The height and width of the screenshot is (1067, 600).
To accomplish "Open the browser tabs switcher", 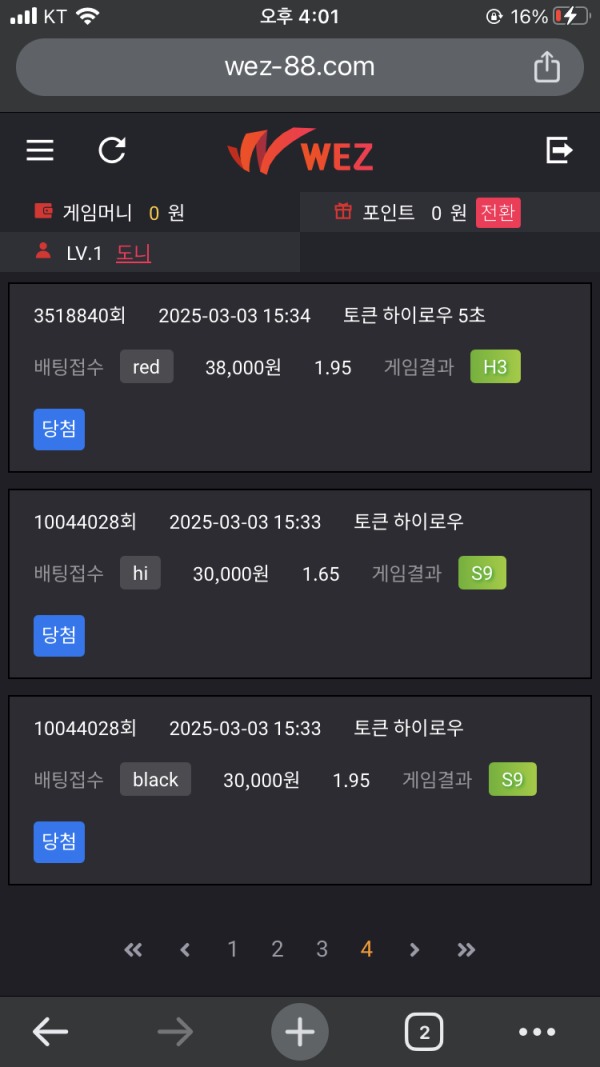I will 424,1032.
